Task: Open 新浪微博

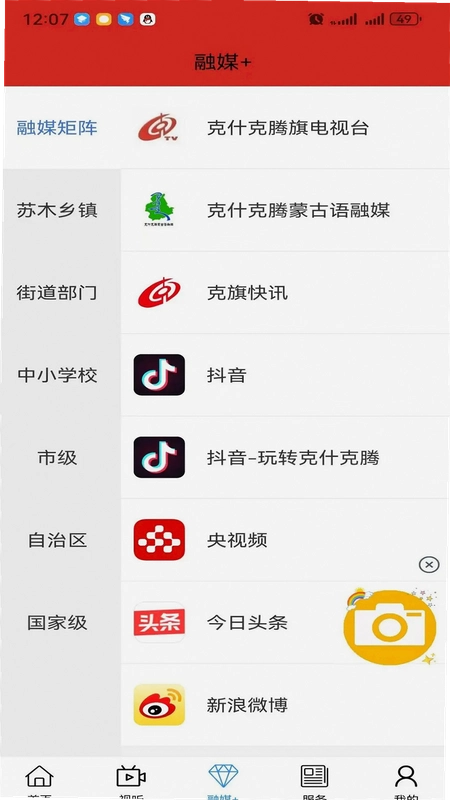Action: click(x=285, y=705)
